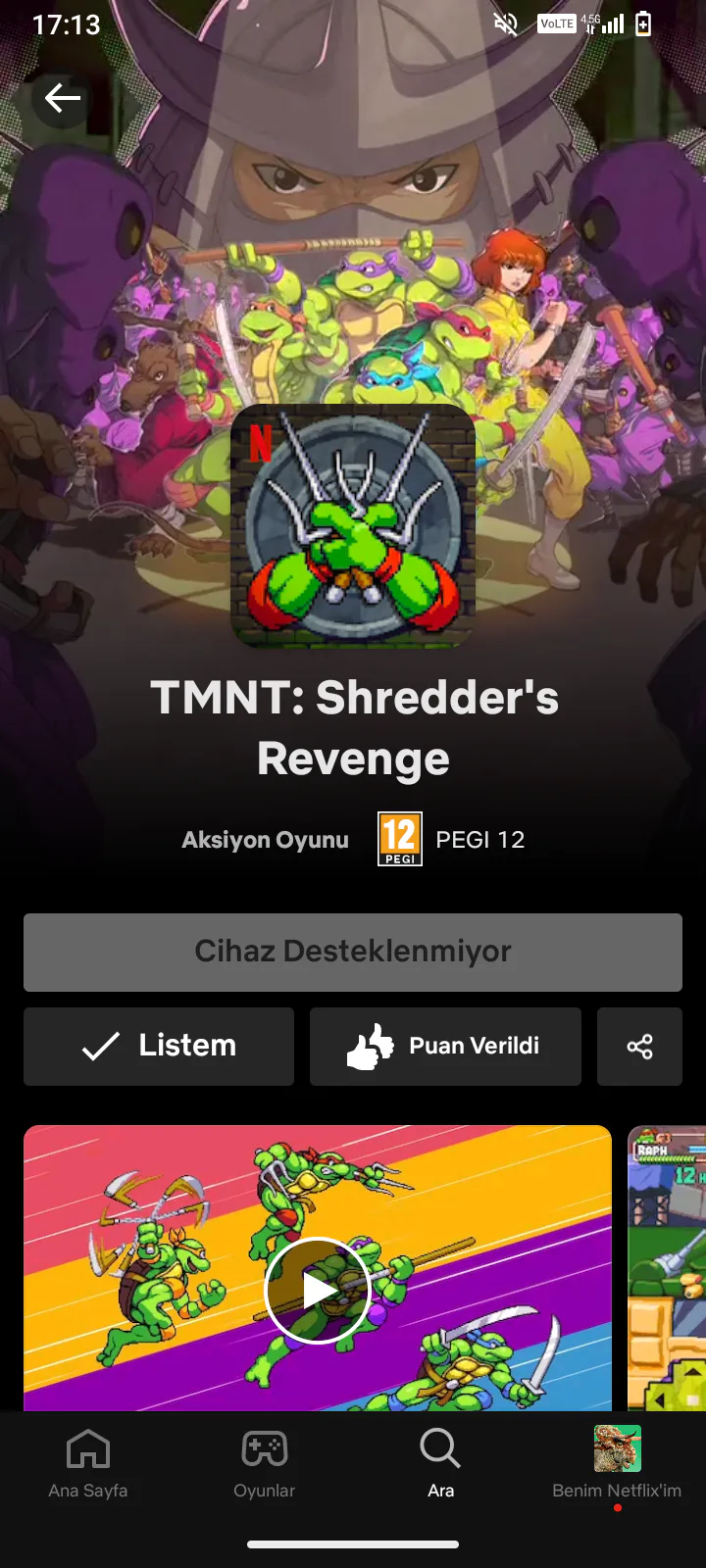The height and width of the screenshot is (1568, 706).
Task: Switch to the Ana Sayfa tab
Action: (x=88, y=1464)
